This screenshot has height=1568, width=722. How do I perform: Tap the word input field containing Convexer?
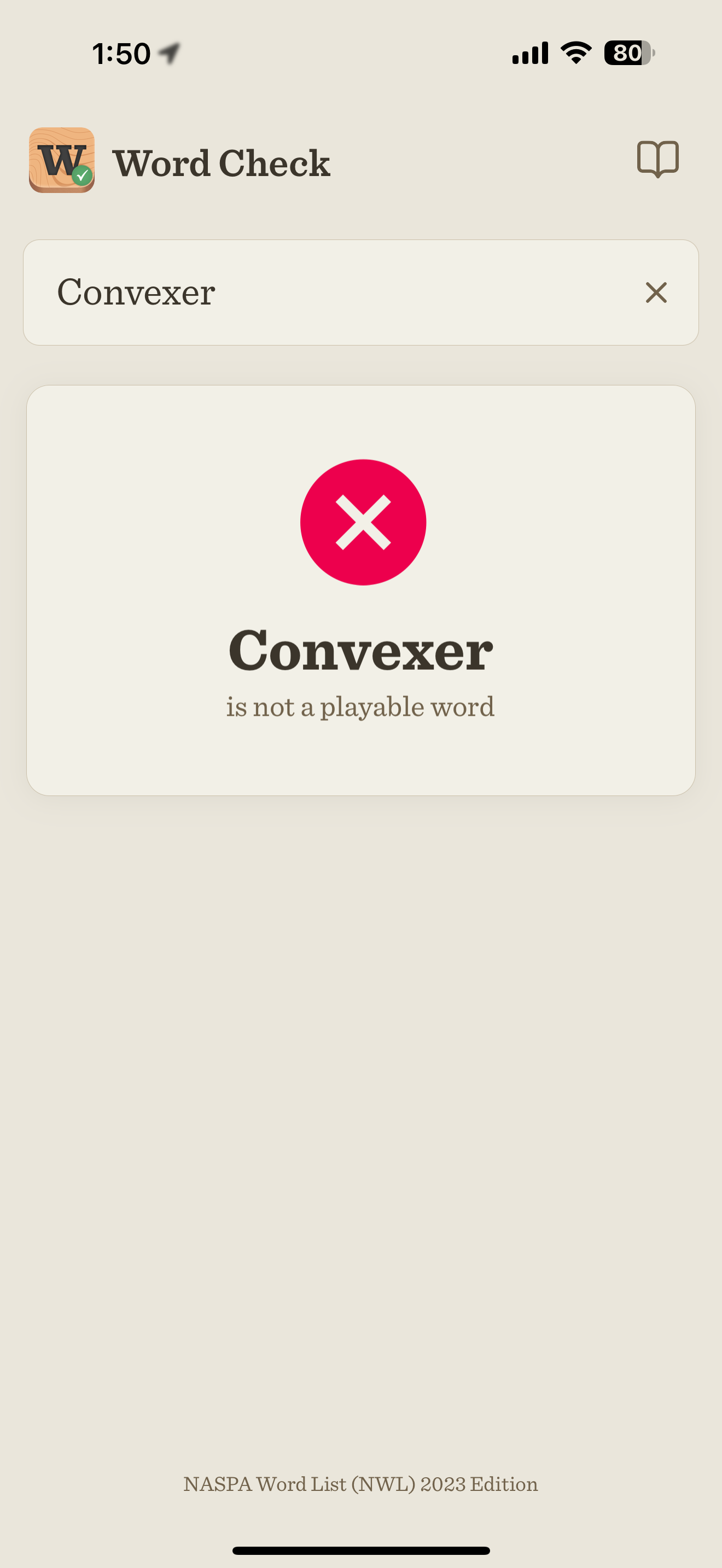click(361, 293)
